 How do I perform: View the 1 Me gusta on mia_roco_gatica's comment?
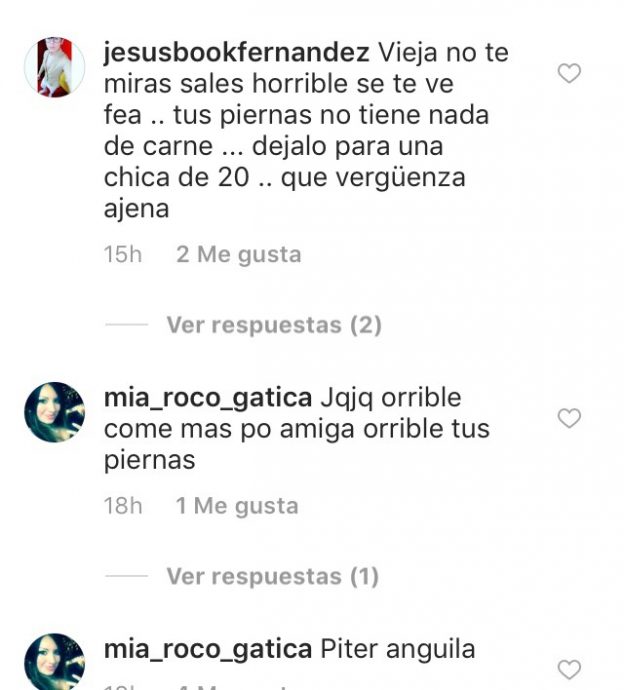[x=237, y=506]
